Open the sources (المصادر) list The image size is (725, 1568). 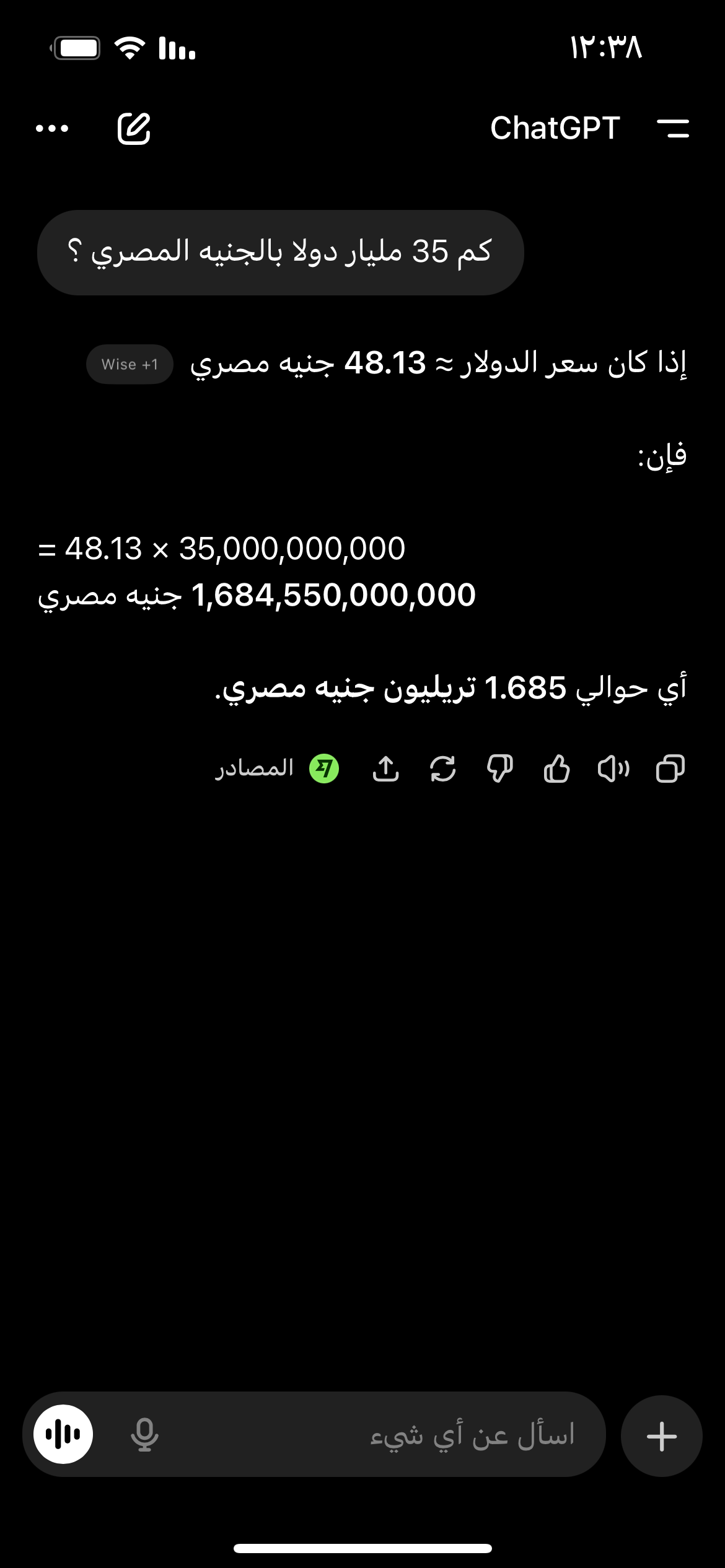click(x=277, y=769)
